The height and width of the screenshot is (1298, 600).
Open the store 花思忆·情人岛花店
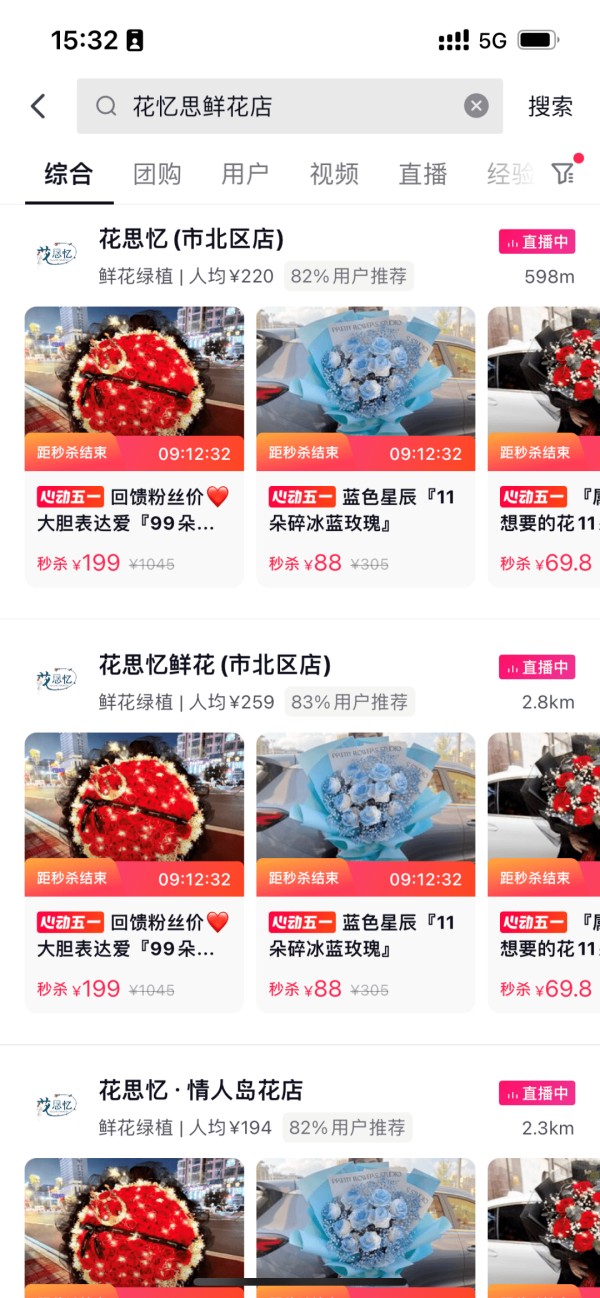coord(200,1090)
